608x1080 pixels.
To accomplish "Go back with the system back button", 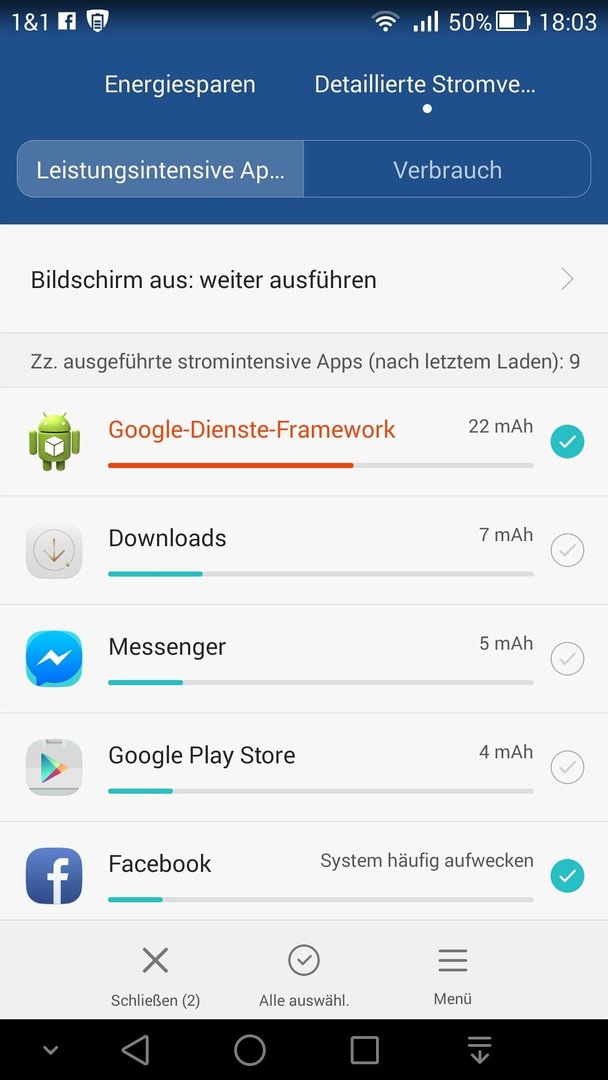I will (x=136, y=1050).
